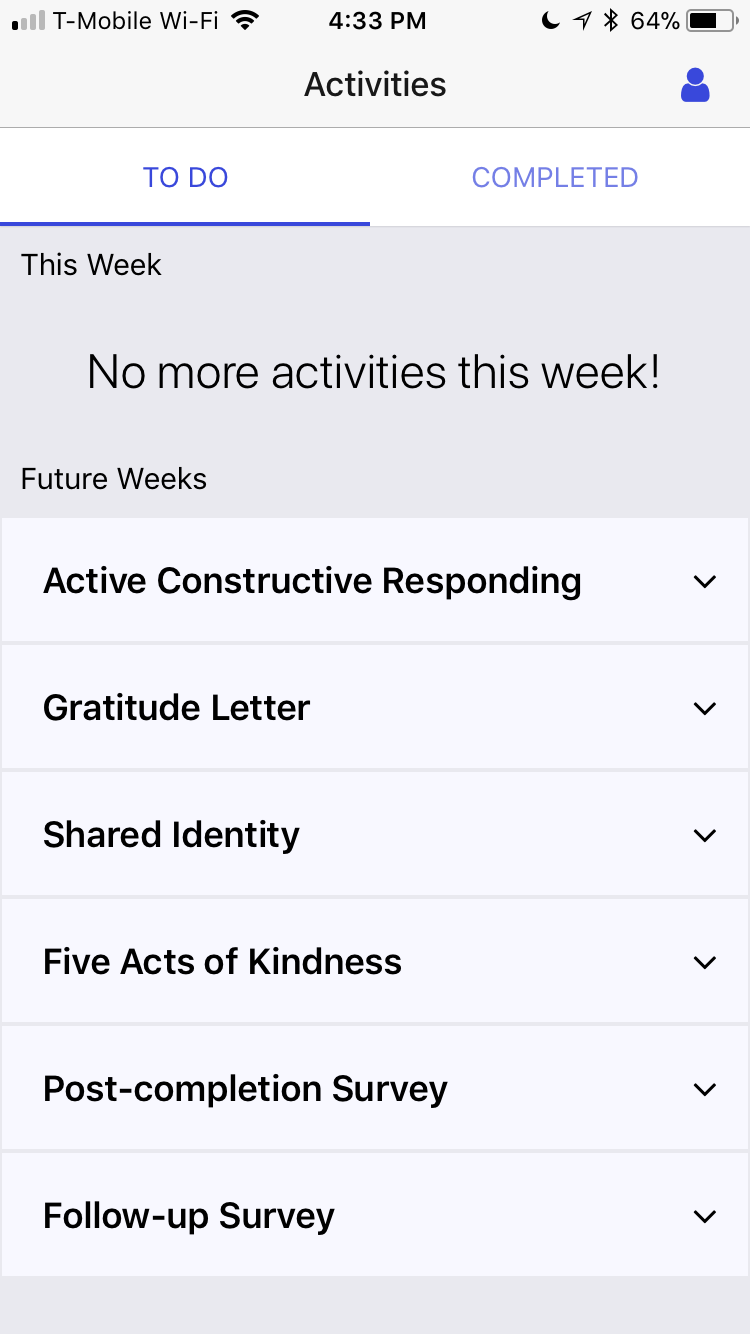Screen dimensions: 750x1334
Task: Expand the Follow-up Survey row
Action: click(705, 1216)
